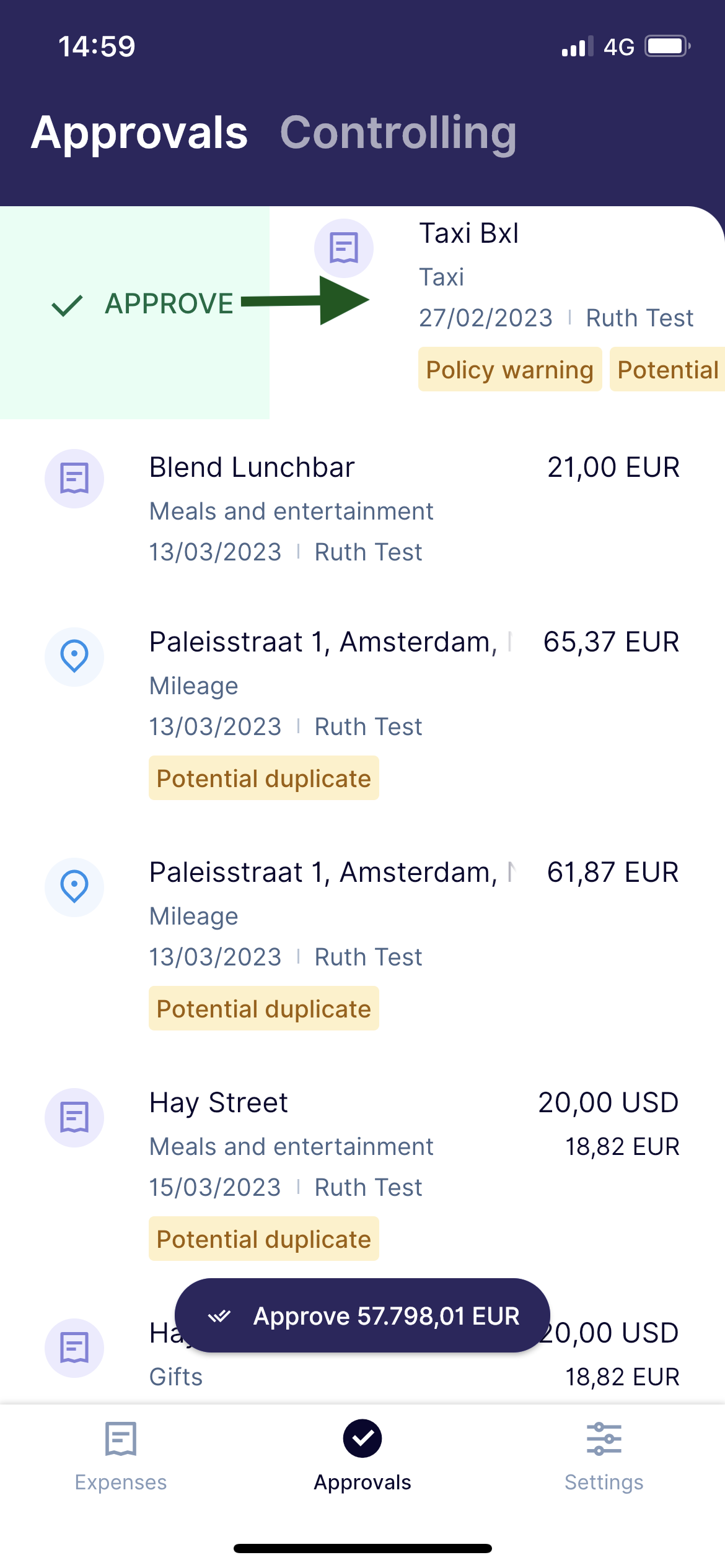Go to the Expenses tab
Image resolution: width=725 pixels, height=1568 pixels.
pyautogui.click(x=121, y=1457)
